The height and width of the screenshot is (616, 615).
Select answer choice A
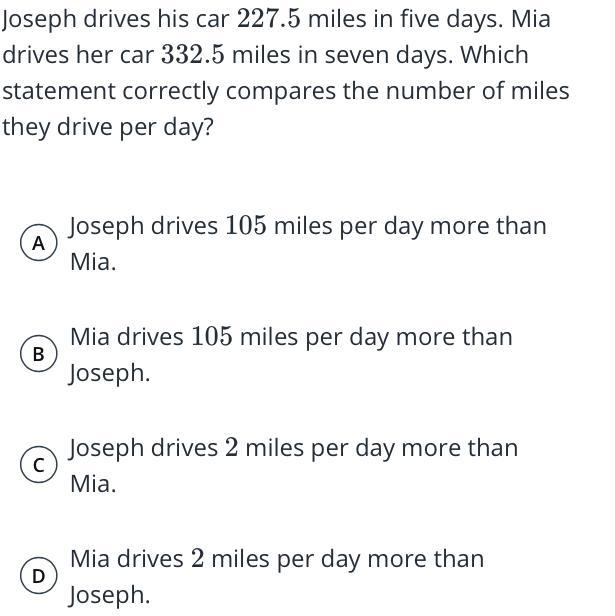(x=39, y=243)
